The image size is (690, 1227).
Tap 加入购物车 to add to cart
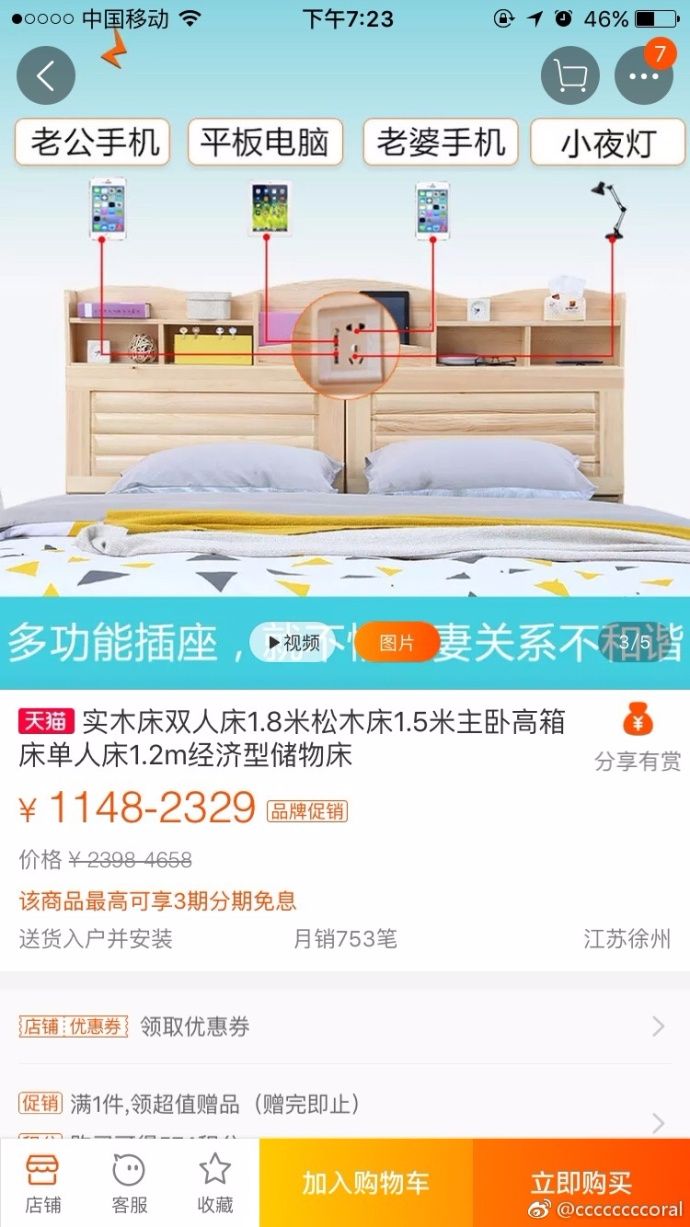(x=365, y=1183)
